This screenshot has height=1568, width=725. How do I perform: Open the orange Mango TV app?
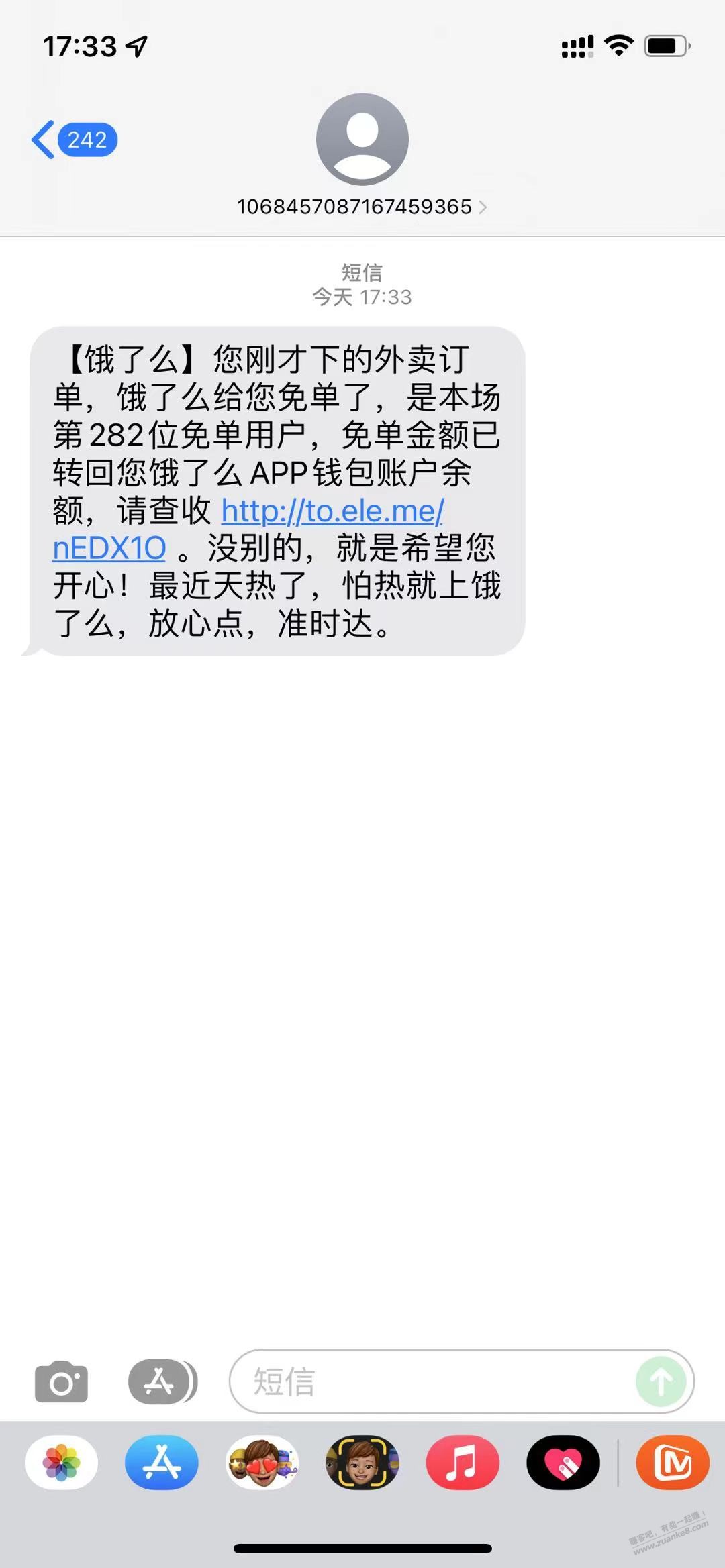(672, 1463)
